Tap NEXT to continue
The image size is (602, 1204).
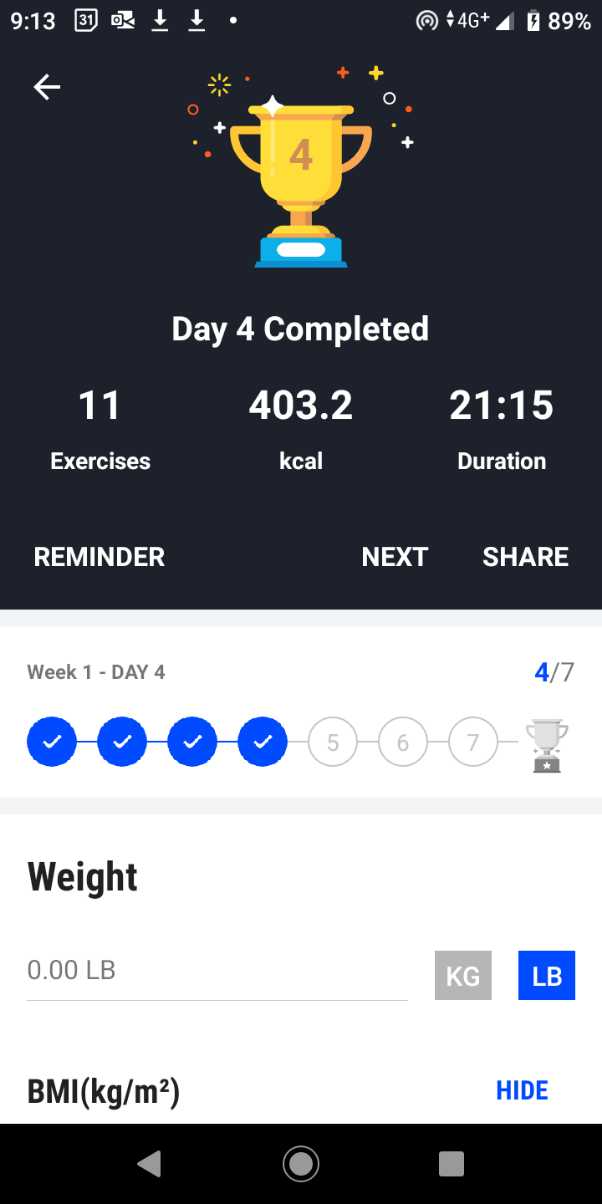[394, 557]
